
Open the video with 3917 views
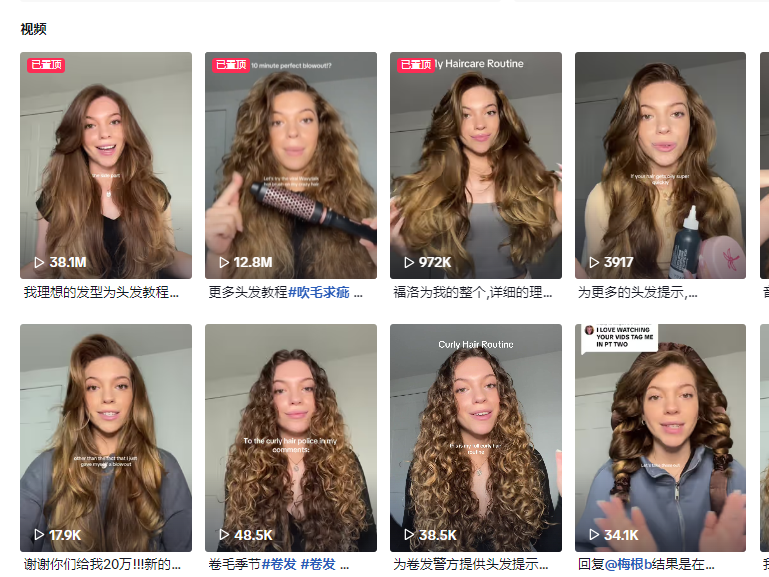[x=660, y=165]
